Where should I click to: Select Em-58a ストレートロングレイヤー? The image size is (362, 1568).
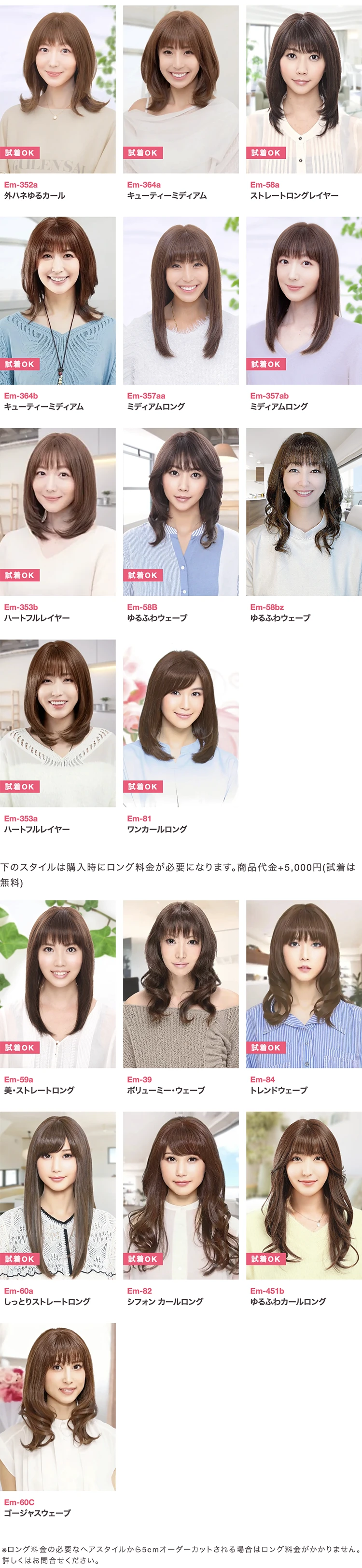[304, 90]
